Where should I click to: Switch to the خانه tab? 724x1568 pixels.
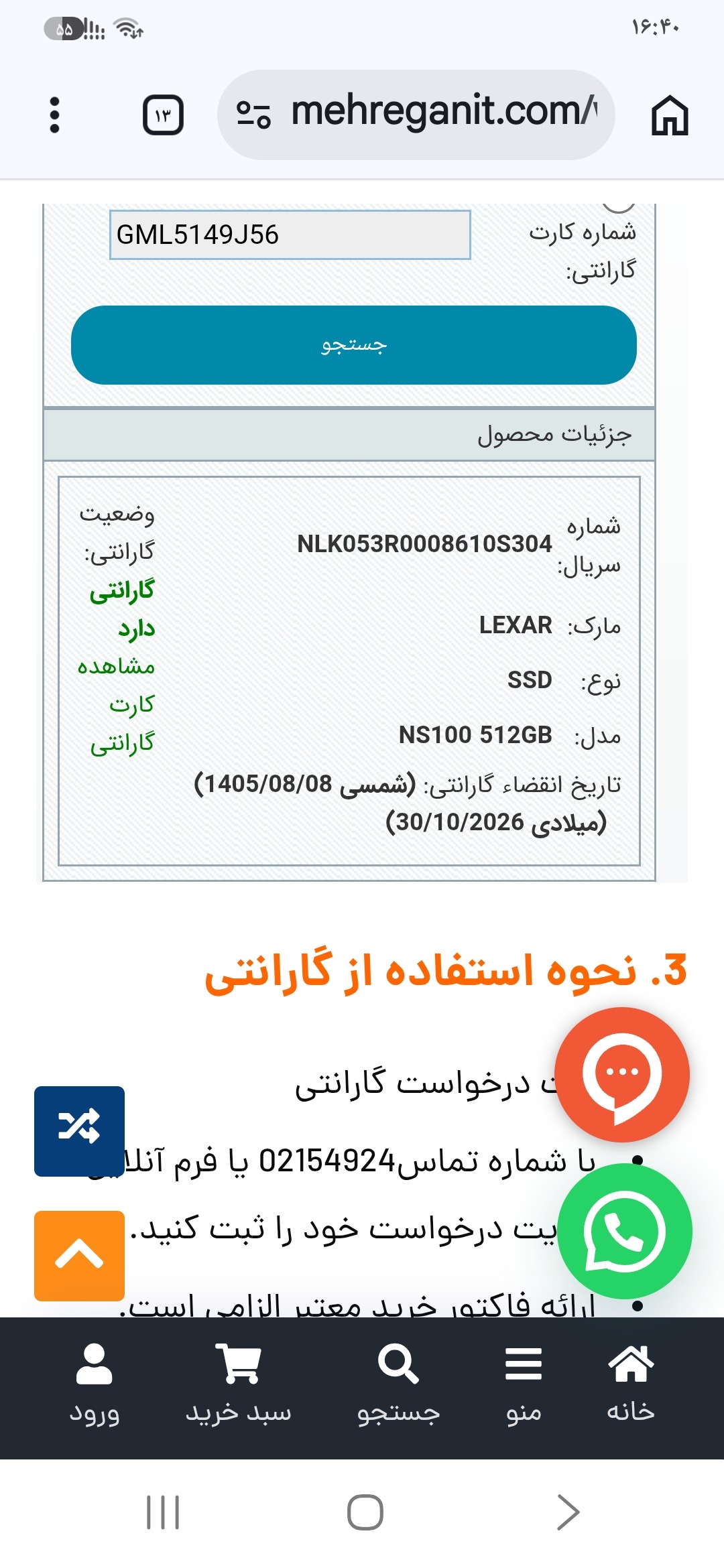coord(630,1384)
